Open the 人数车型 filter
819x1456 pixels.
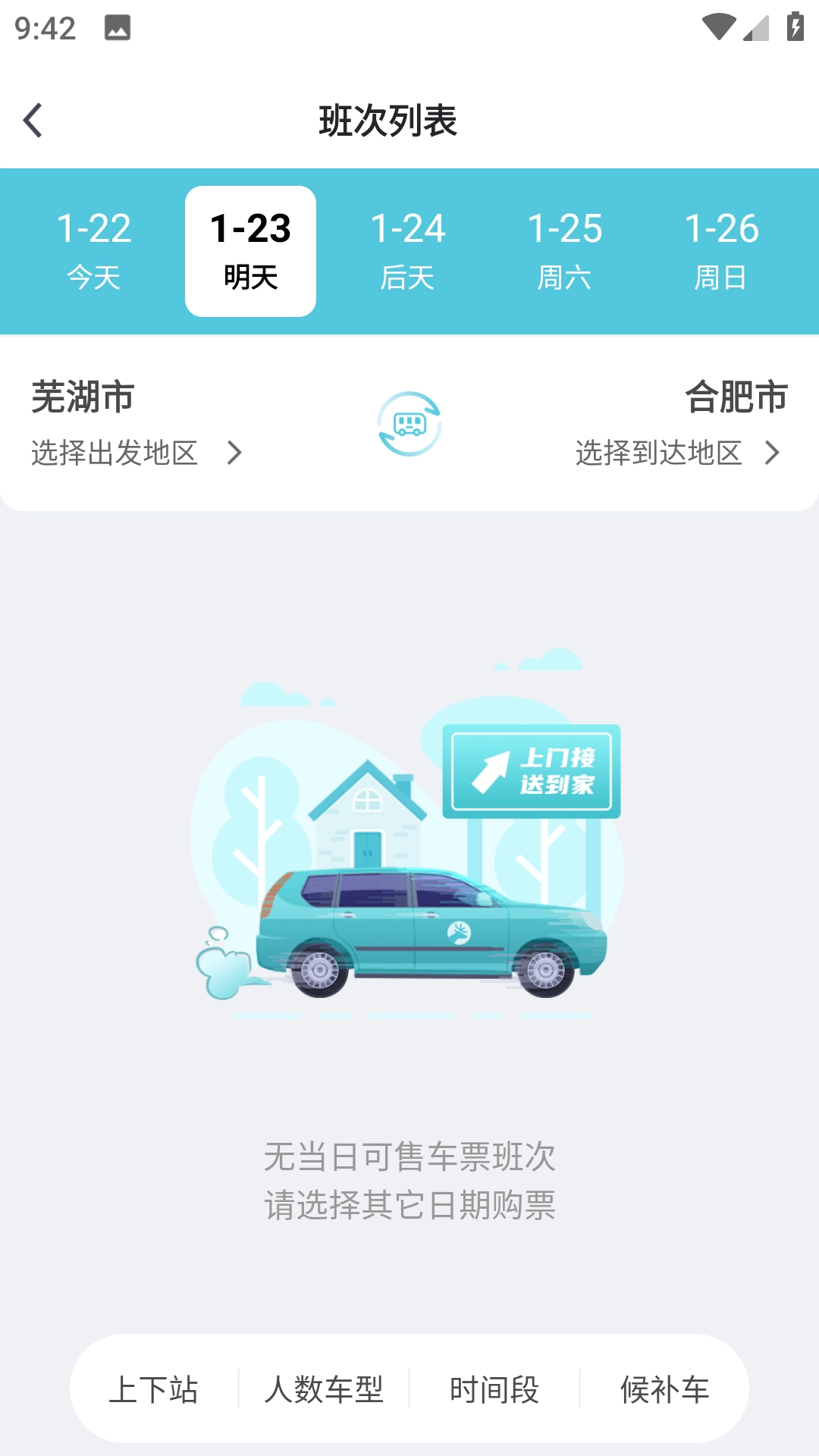324,1389
